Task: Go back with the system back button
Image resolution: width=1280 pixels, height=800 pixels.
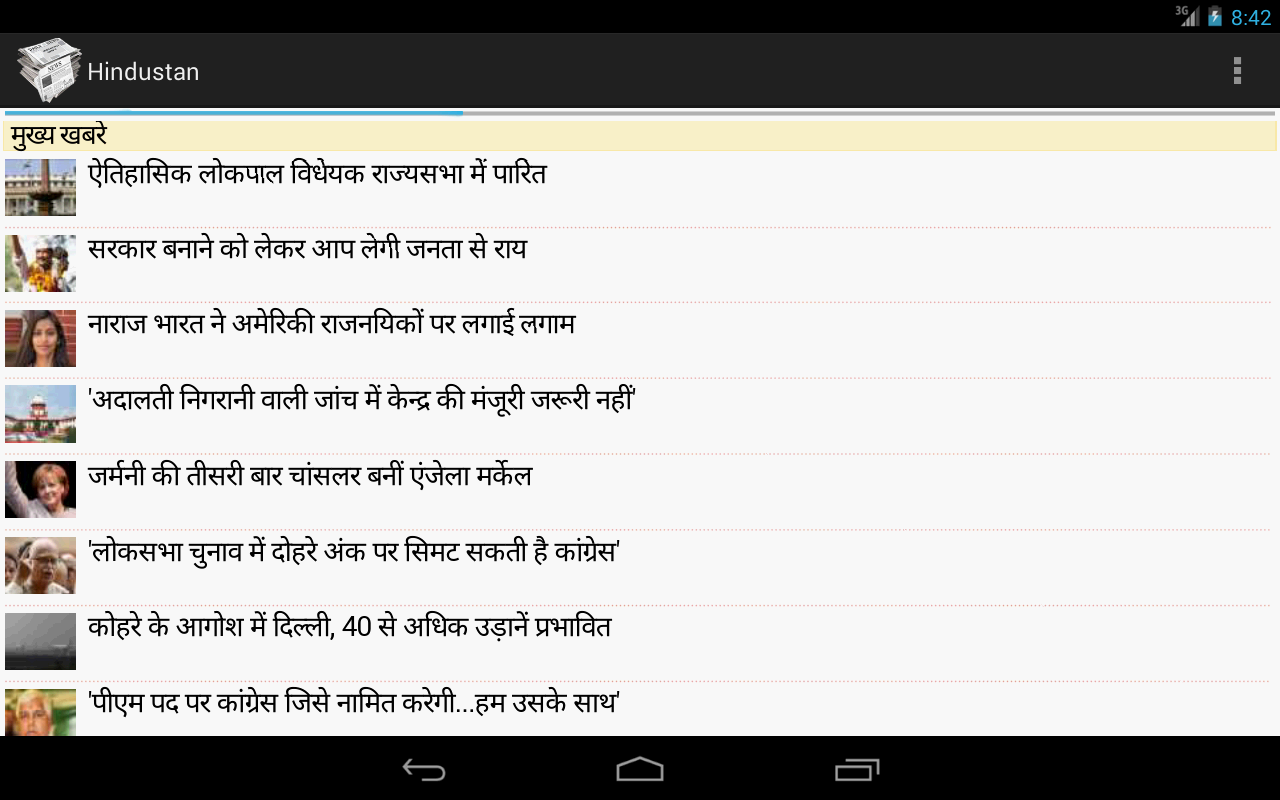Action: click(x=424, y=769)
